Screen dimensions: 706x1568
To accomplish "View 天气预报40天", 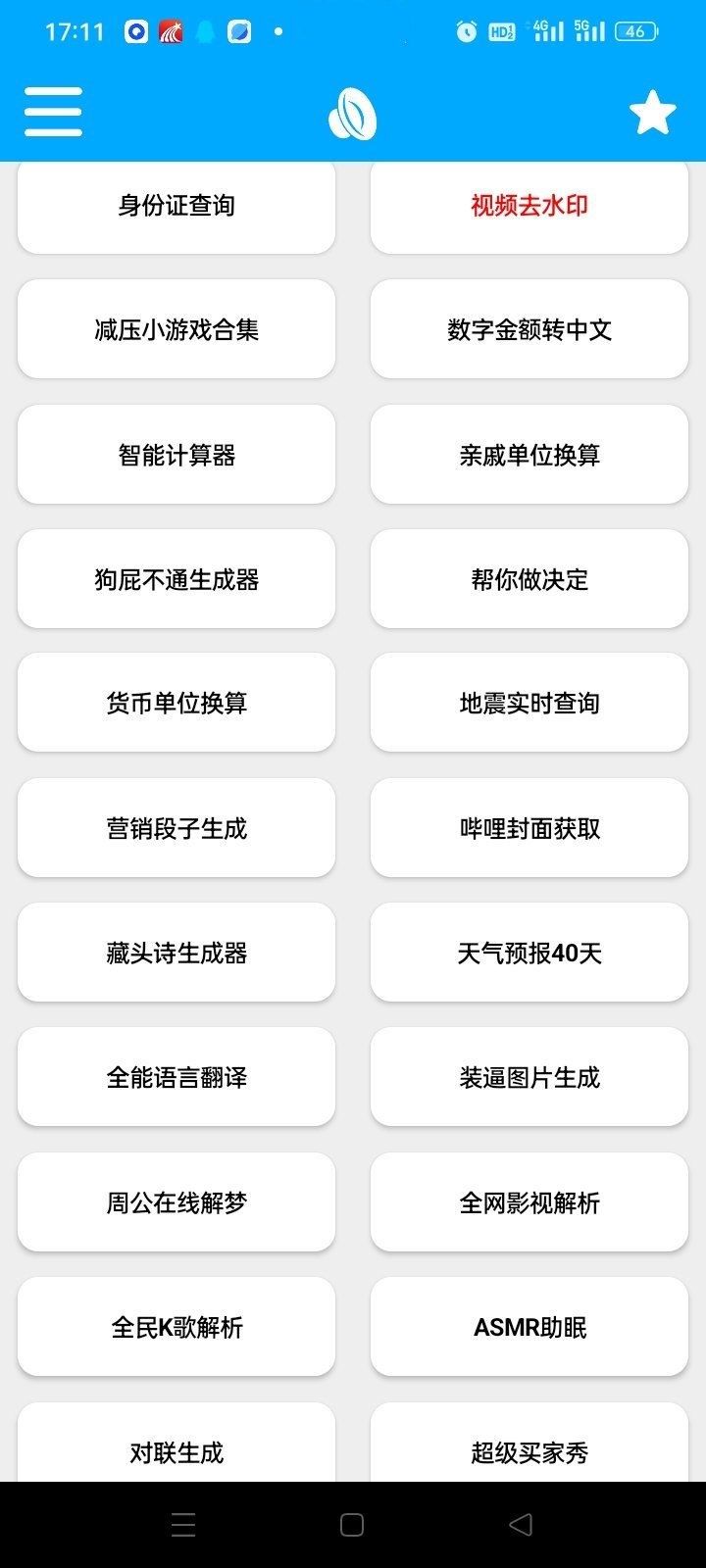I will tap(529, 953).
